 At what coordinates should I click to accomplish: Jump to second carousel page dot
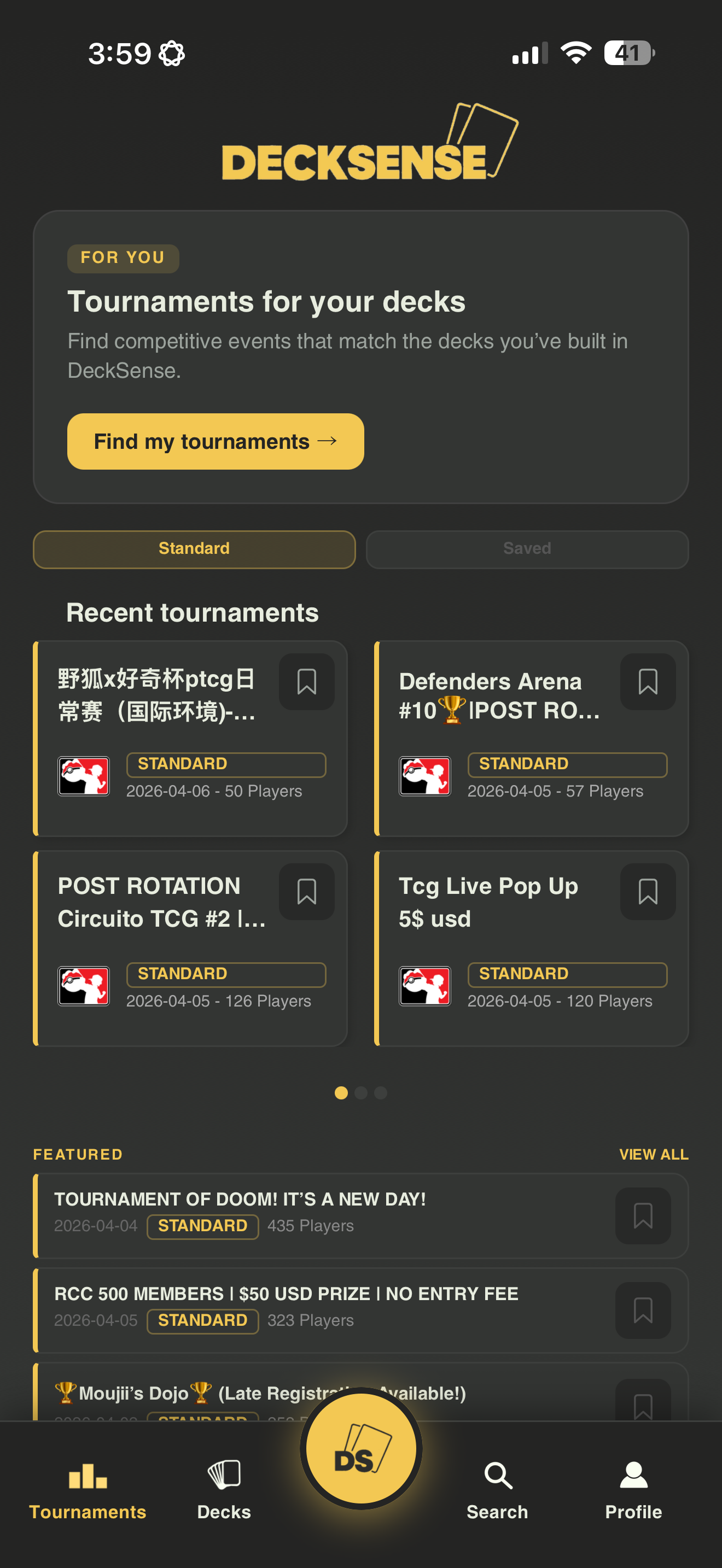click(360, 1092)
